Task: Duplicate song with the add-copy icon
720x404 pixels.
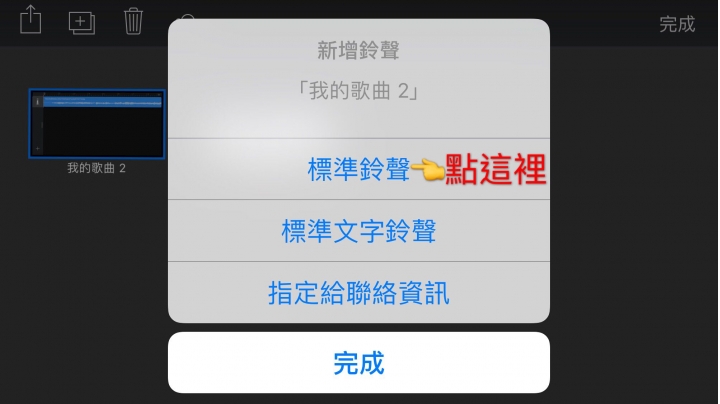Action: coord(82,21)
